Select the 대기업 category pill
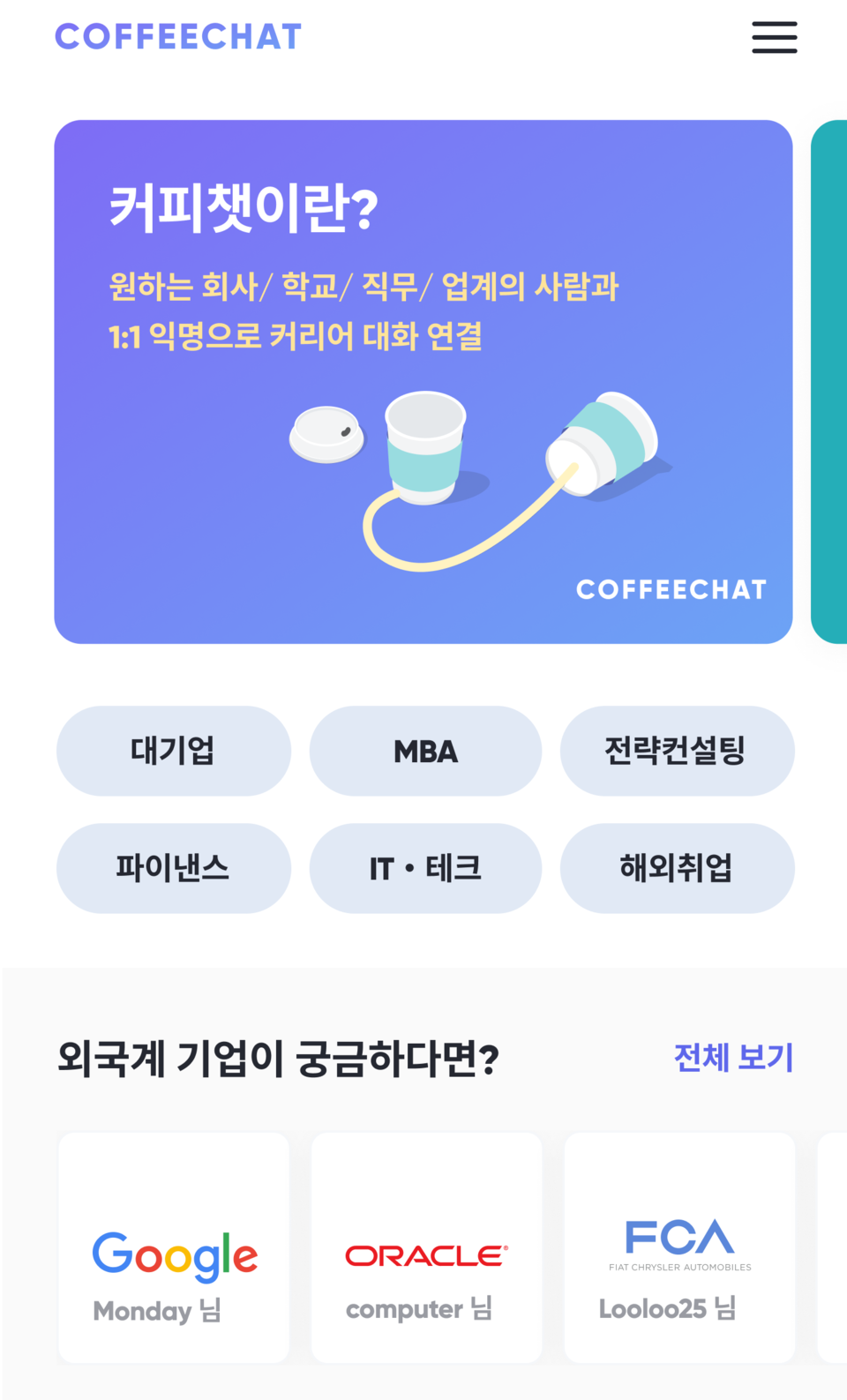This screenshot has height=1400, width=847. point(174,751)
